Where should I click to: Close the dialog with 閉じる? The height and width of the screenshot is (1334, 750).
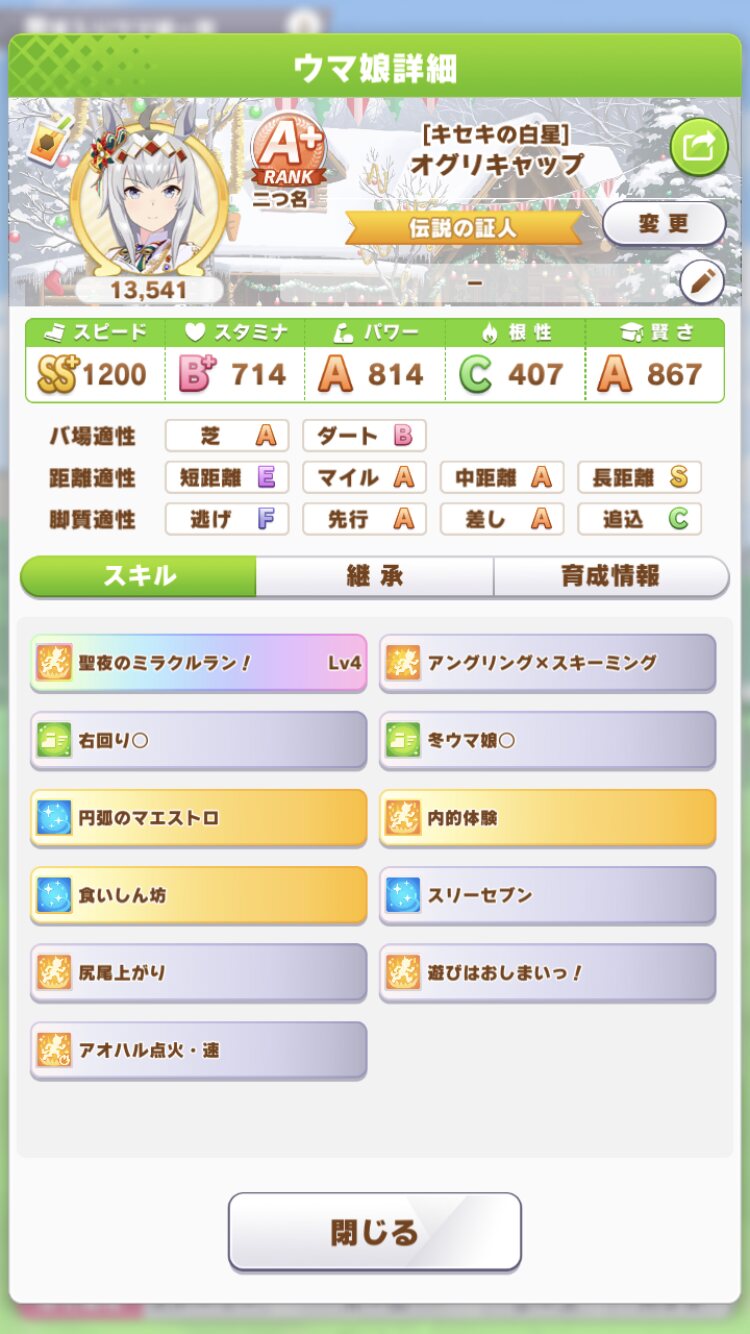point(375,1231)
